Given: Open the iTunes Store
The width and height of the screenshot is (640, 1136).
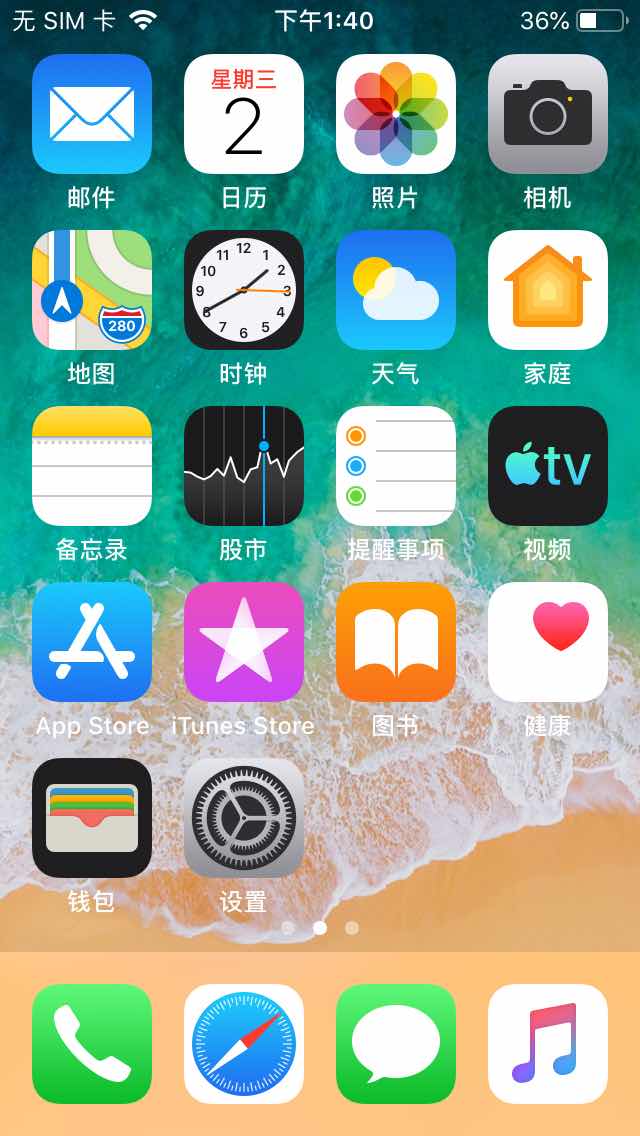Looking at the screenshot, I should 244,642.
